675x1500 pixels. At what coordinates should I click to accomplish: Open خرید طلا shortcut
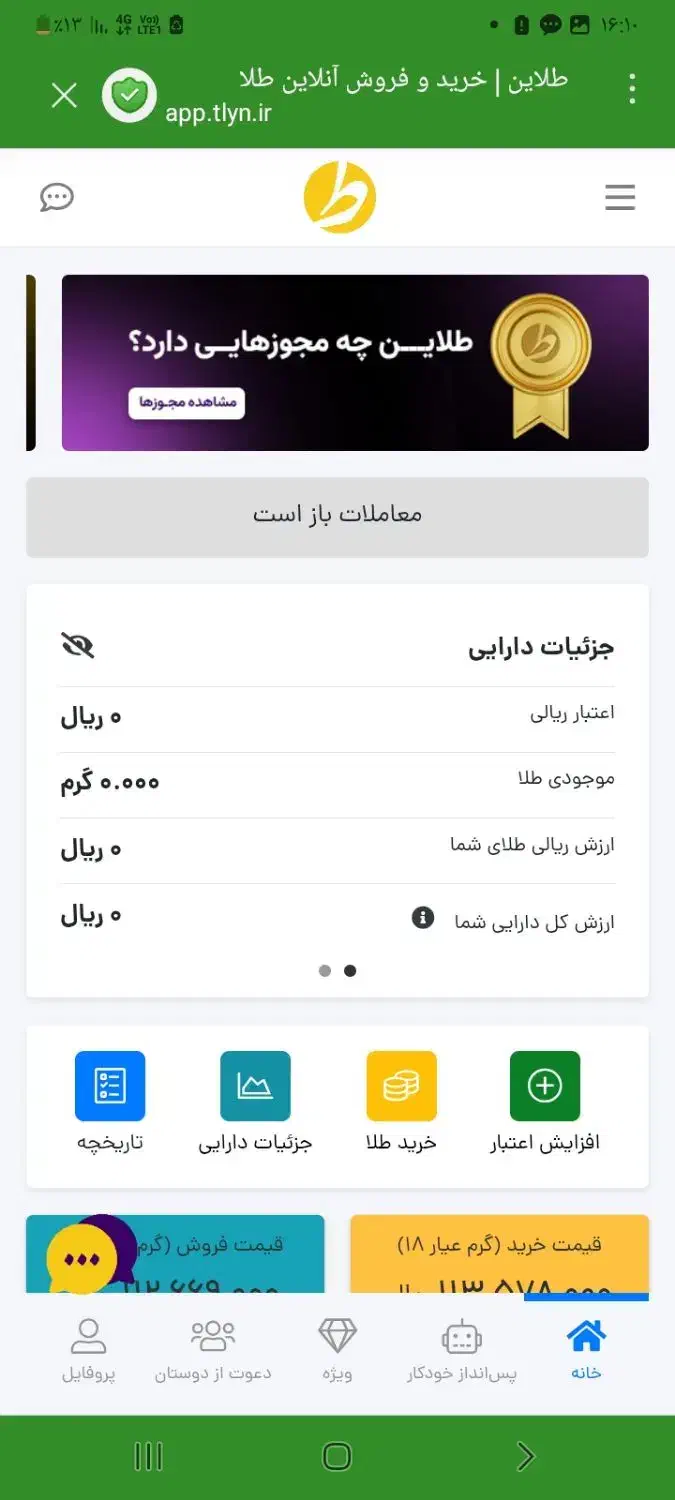point(401,1100)
